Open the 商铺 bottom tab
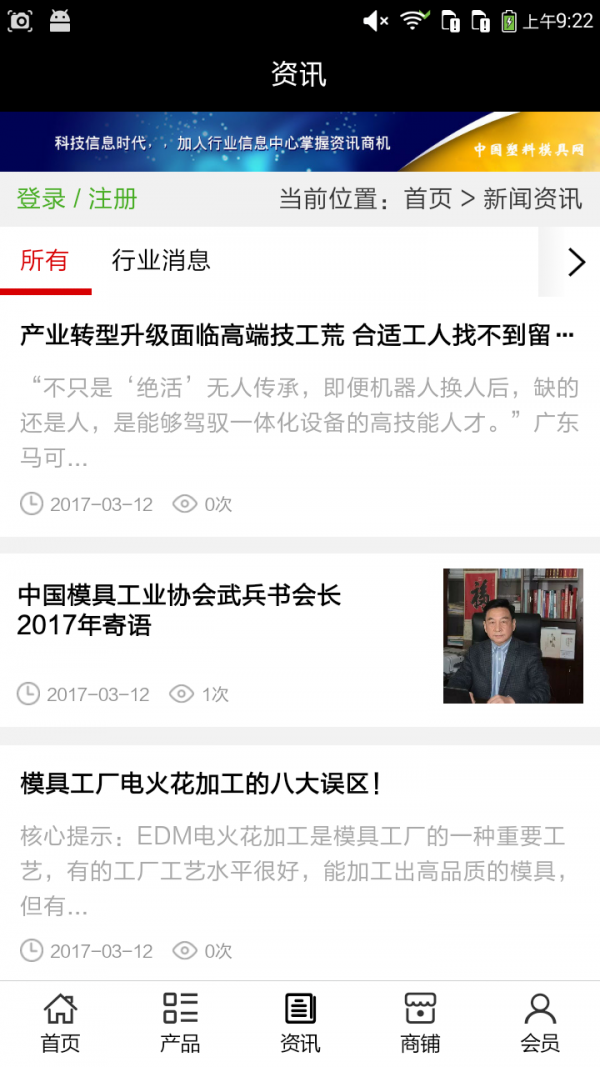Image resolution: width=600 pixels, height=1067 pixels. coord(420,1023)
